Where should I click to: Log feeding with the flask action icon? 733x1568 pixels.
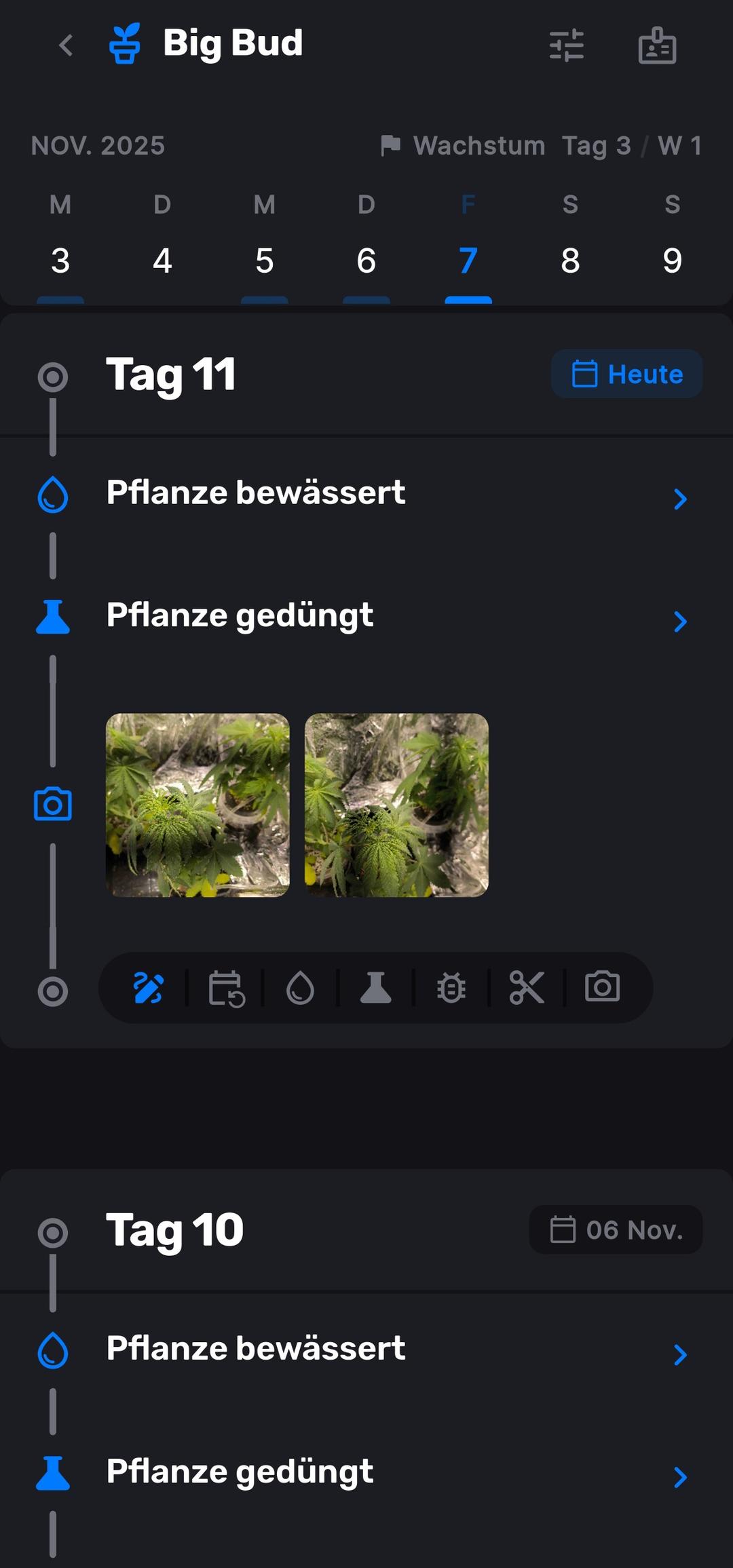point(377,988)
